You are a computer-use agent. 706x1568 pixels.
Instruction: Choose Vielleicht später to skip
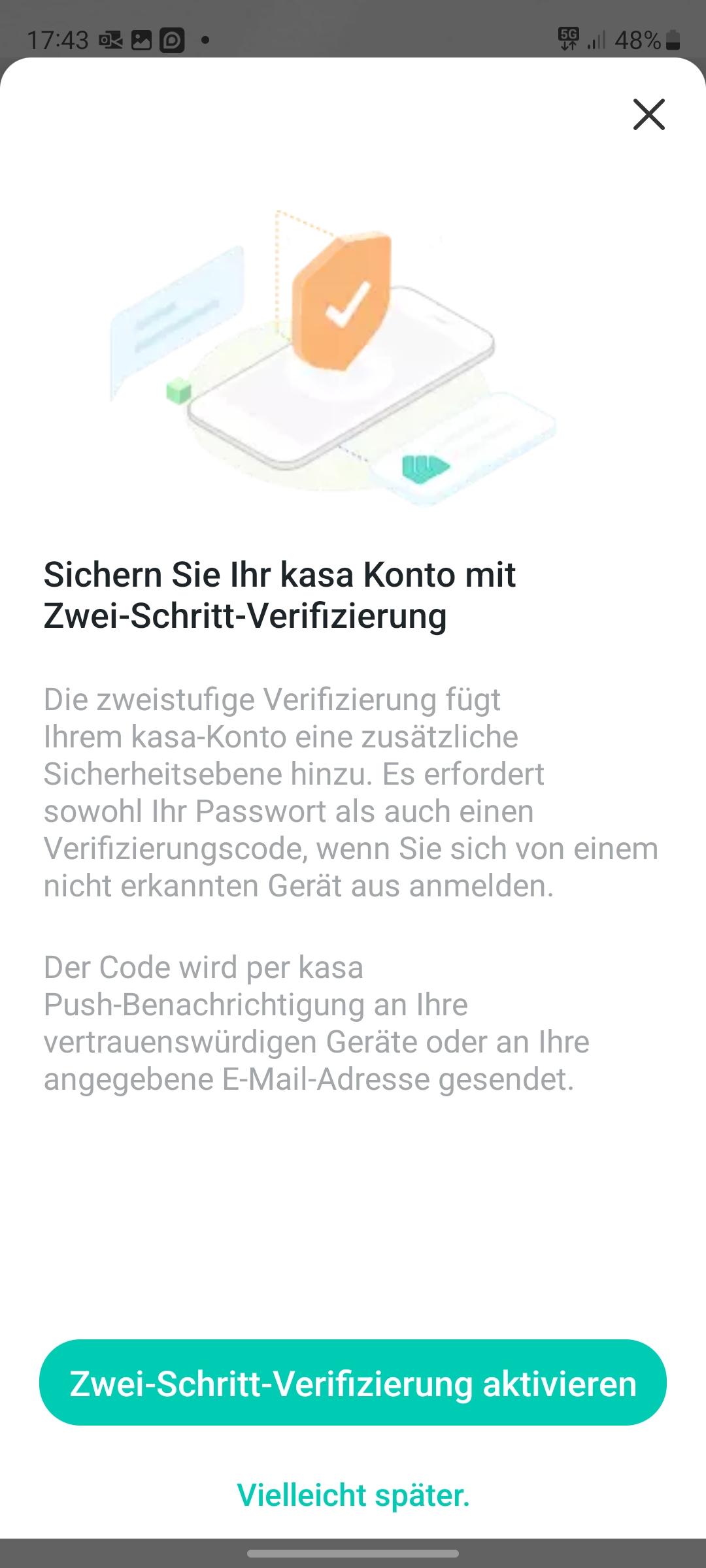pos(353,1495)
